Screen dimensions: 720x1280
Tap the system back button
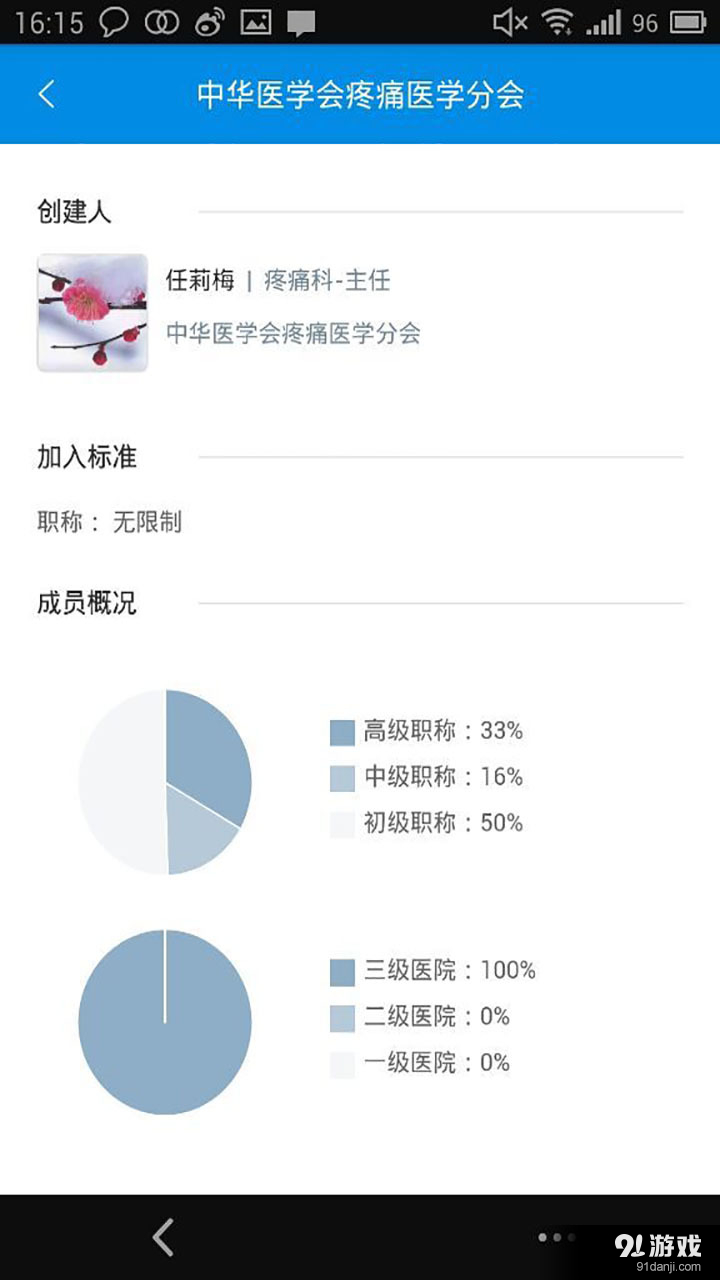point(163,1237)
